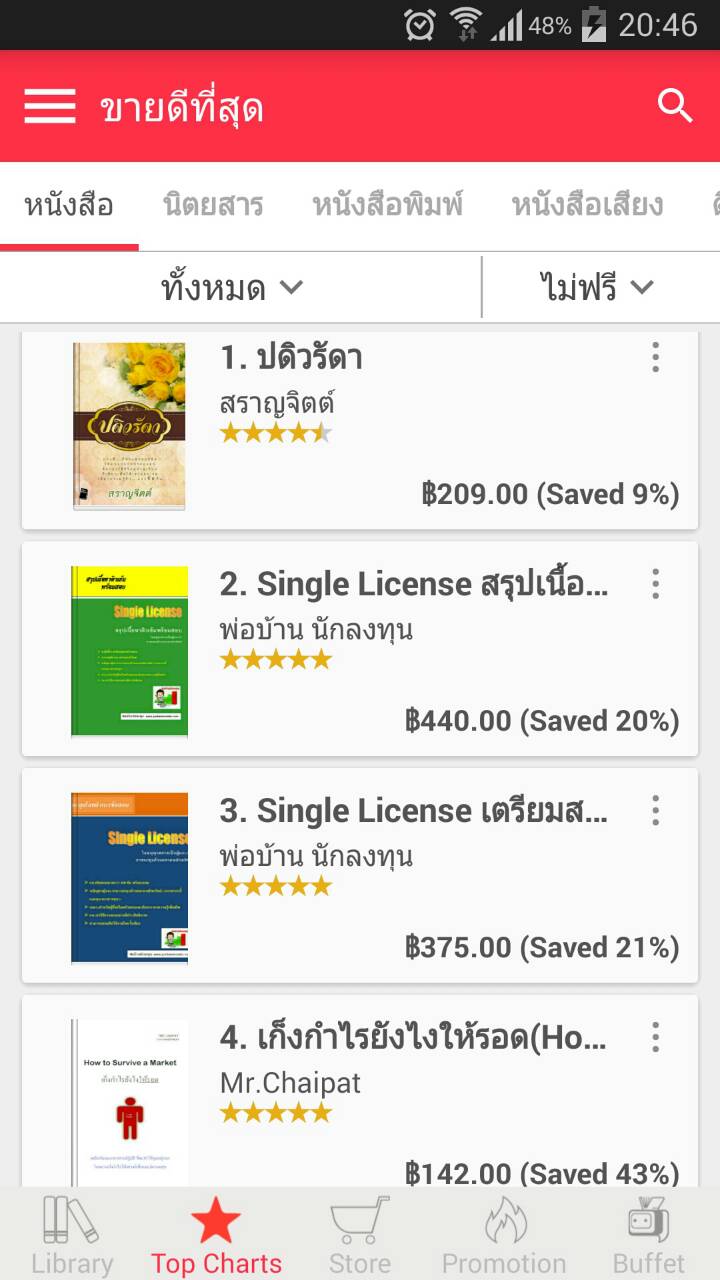Tap overflow menu on Mr.Chaipat's book
The image size is (720, 1280).
tap(656, 1038)
